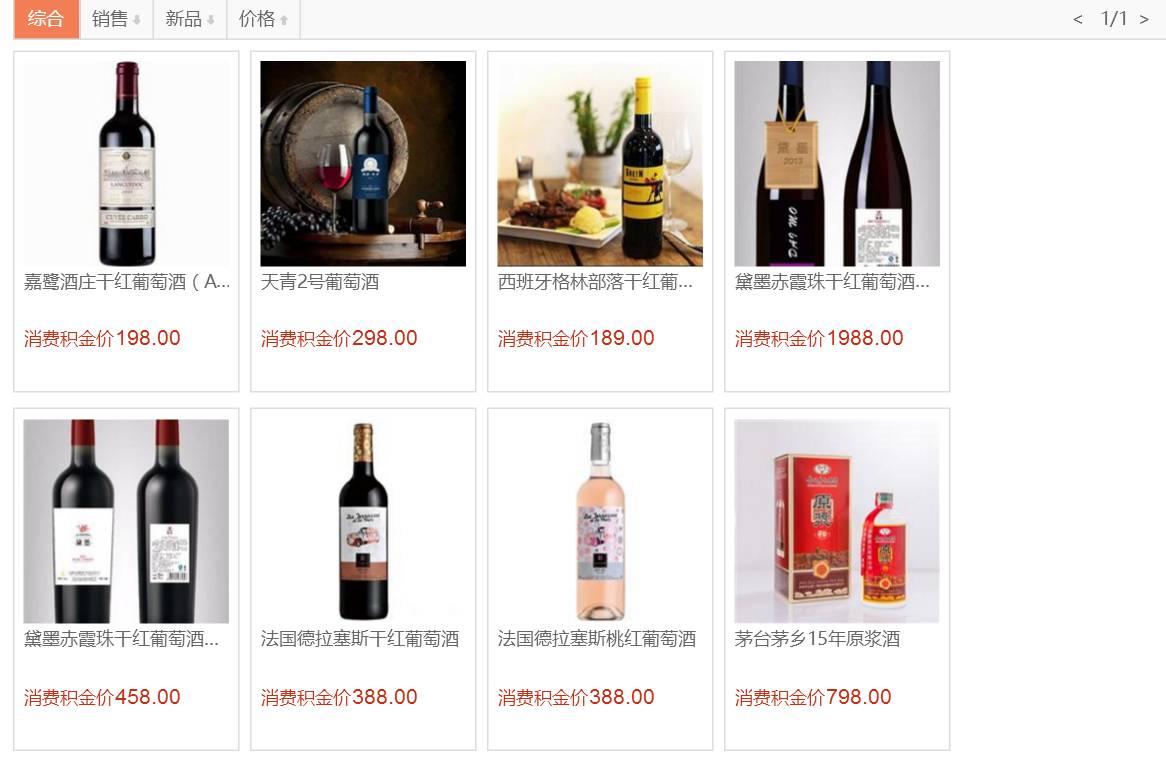Open the 茅台茅乡15年原浆酒 product card
The image size is (1166, 768).
point(837,522)
